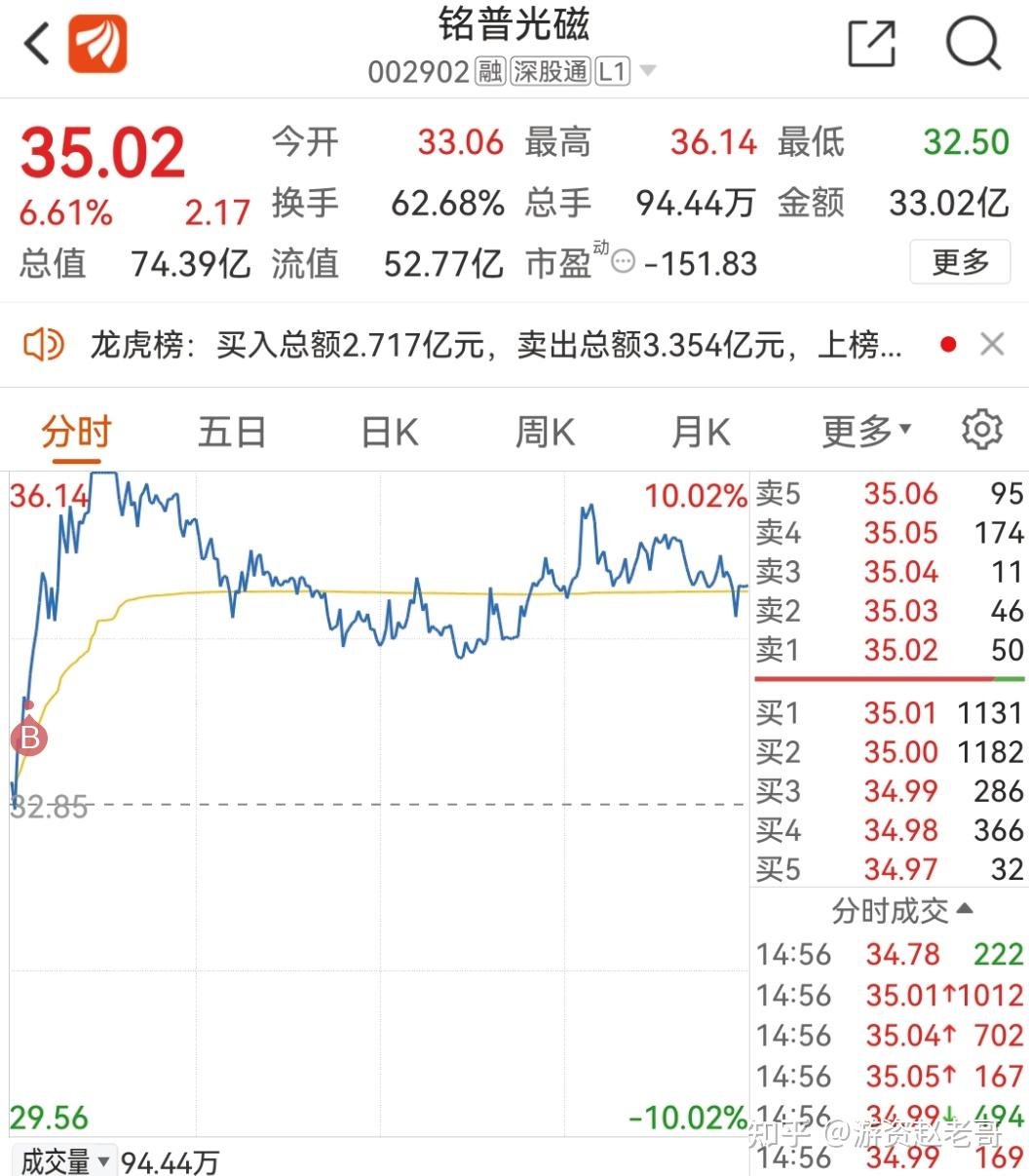Open the search magnifier icon

click(973, 44)
